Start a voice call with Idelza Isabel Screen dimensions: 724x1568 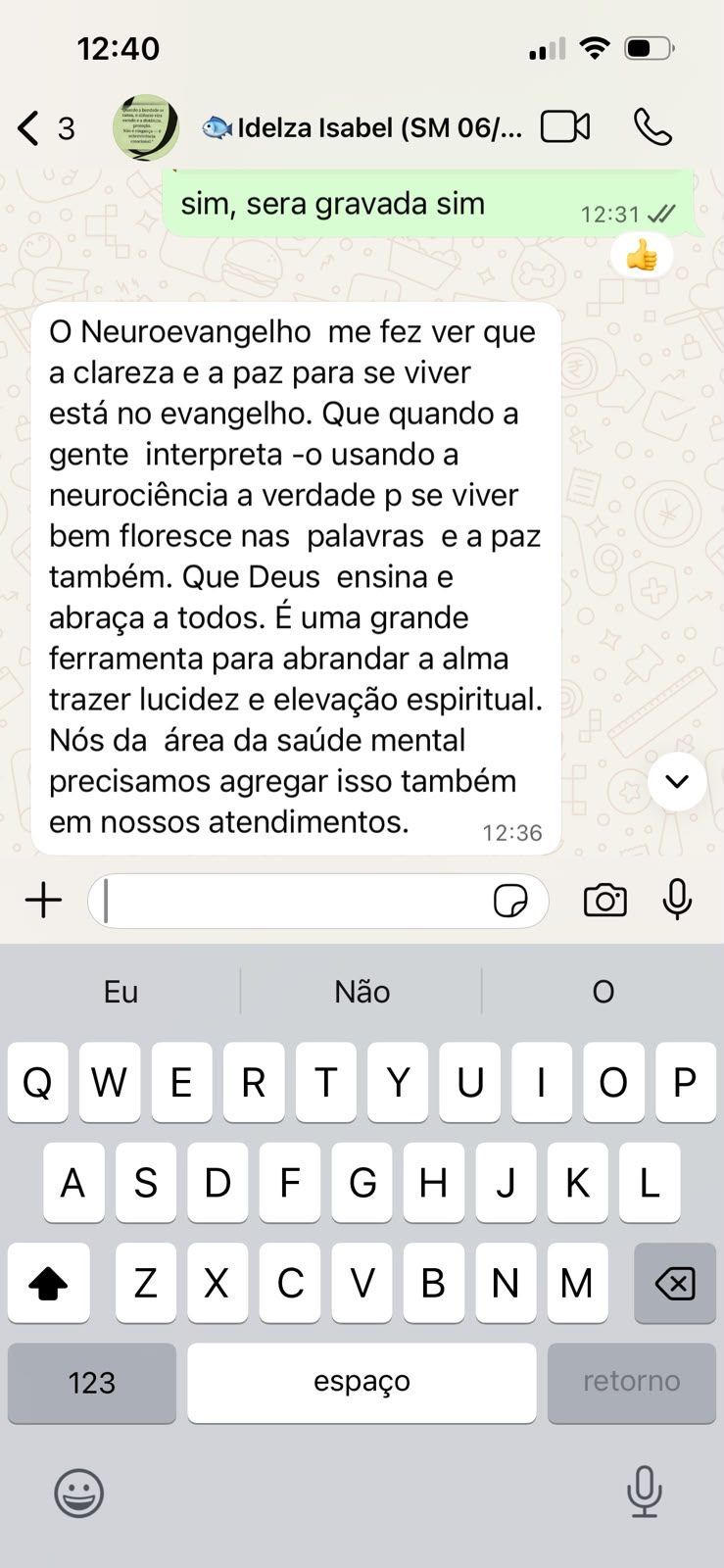pyautogui.click(x=652, y=127)
